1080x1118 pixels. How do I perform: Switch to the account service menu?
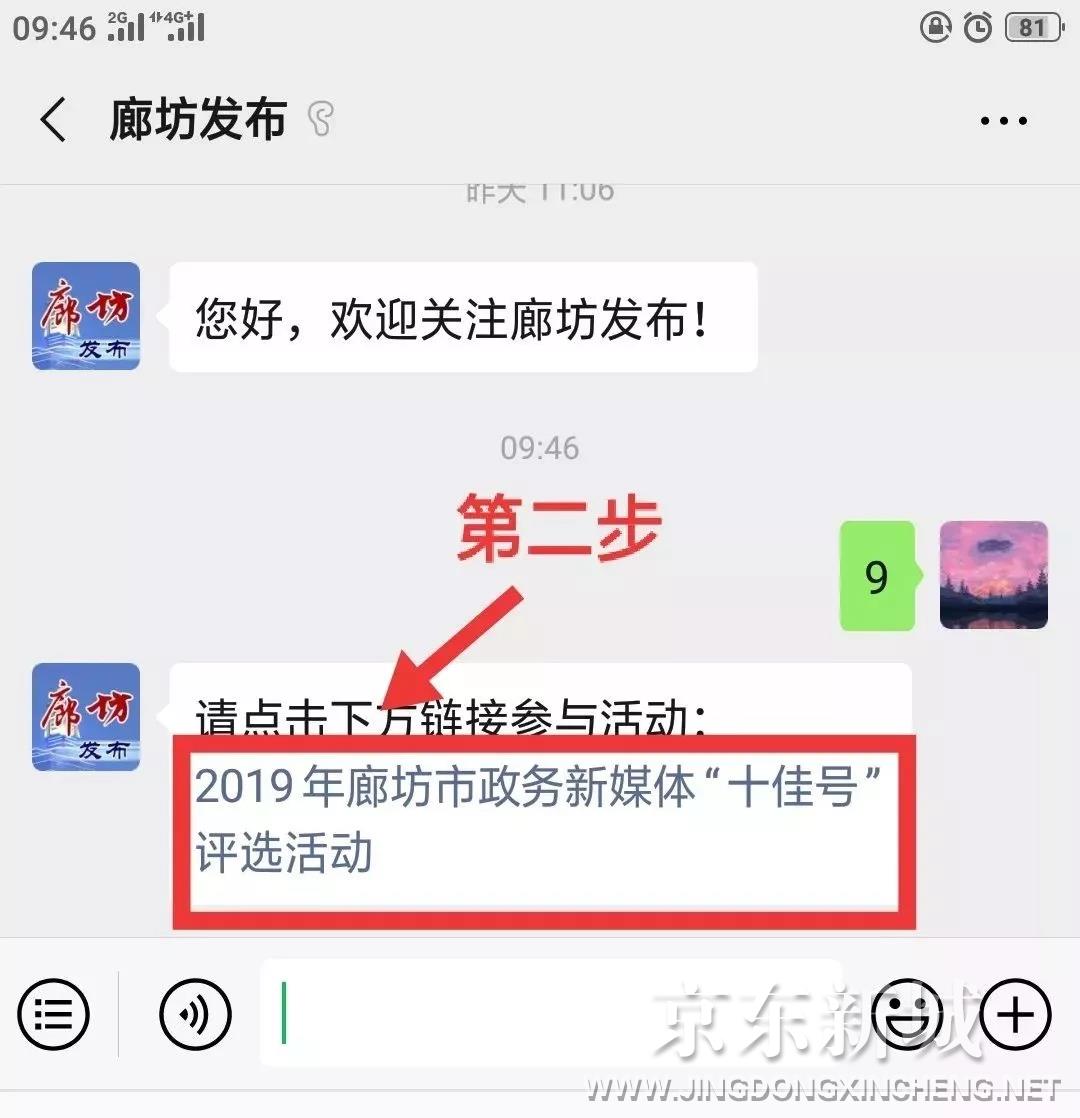[x=54, y=1014]
